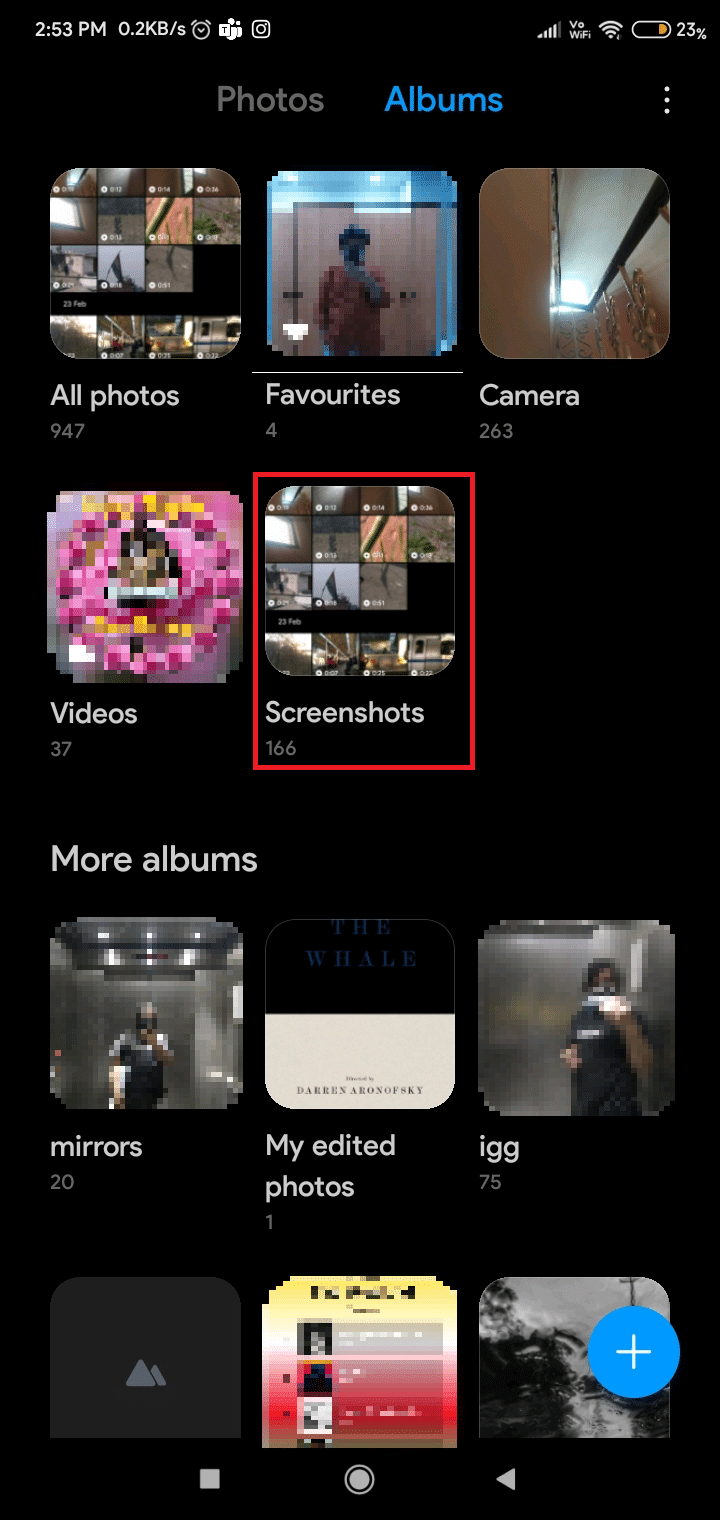Open the Screenshots album
This screenshot has height=1520, width=720.
[x=359, y=582]
